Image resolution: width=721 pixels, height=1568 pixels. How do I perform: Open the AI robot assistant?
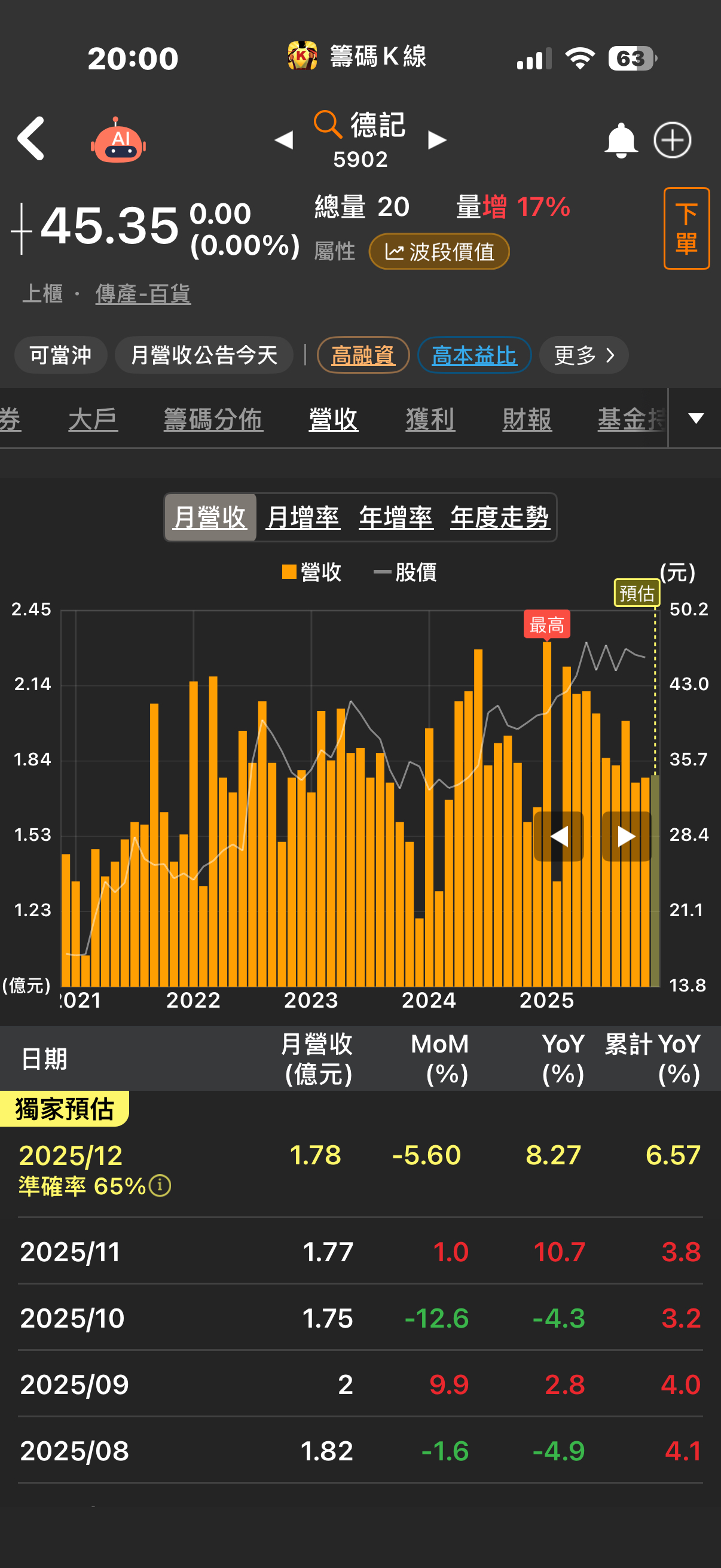[118, 141]
